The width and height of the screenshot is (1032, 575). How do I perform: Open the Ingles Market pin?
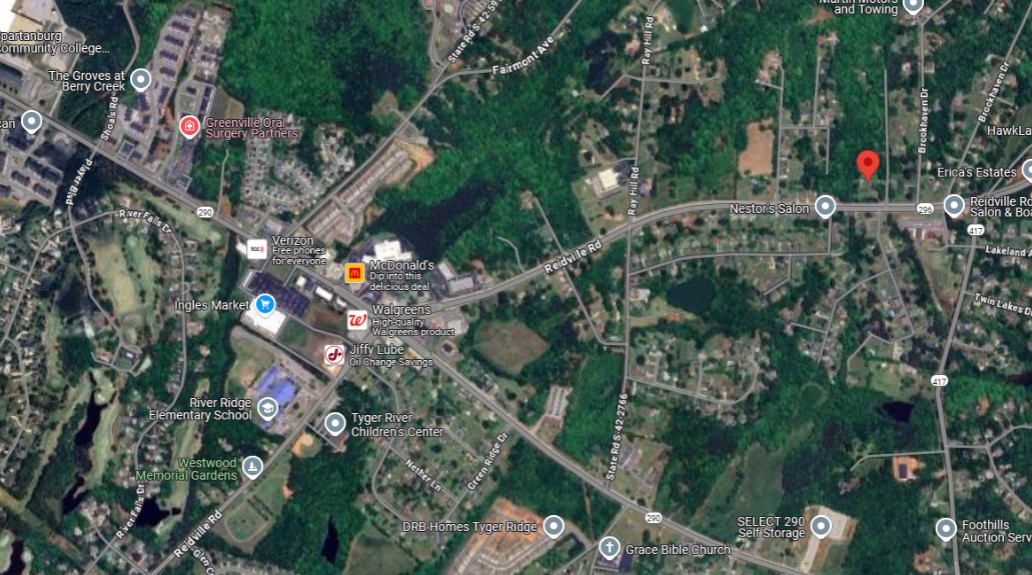(266, 304)
